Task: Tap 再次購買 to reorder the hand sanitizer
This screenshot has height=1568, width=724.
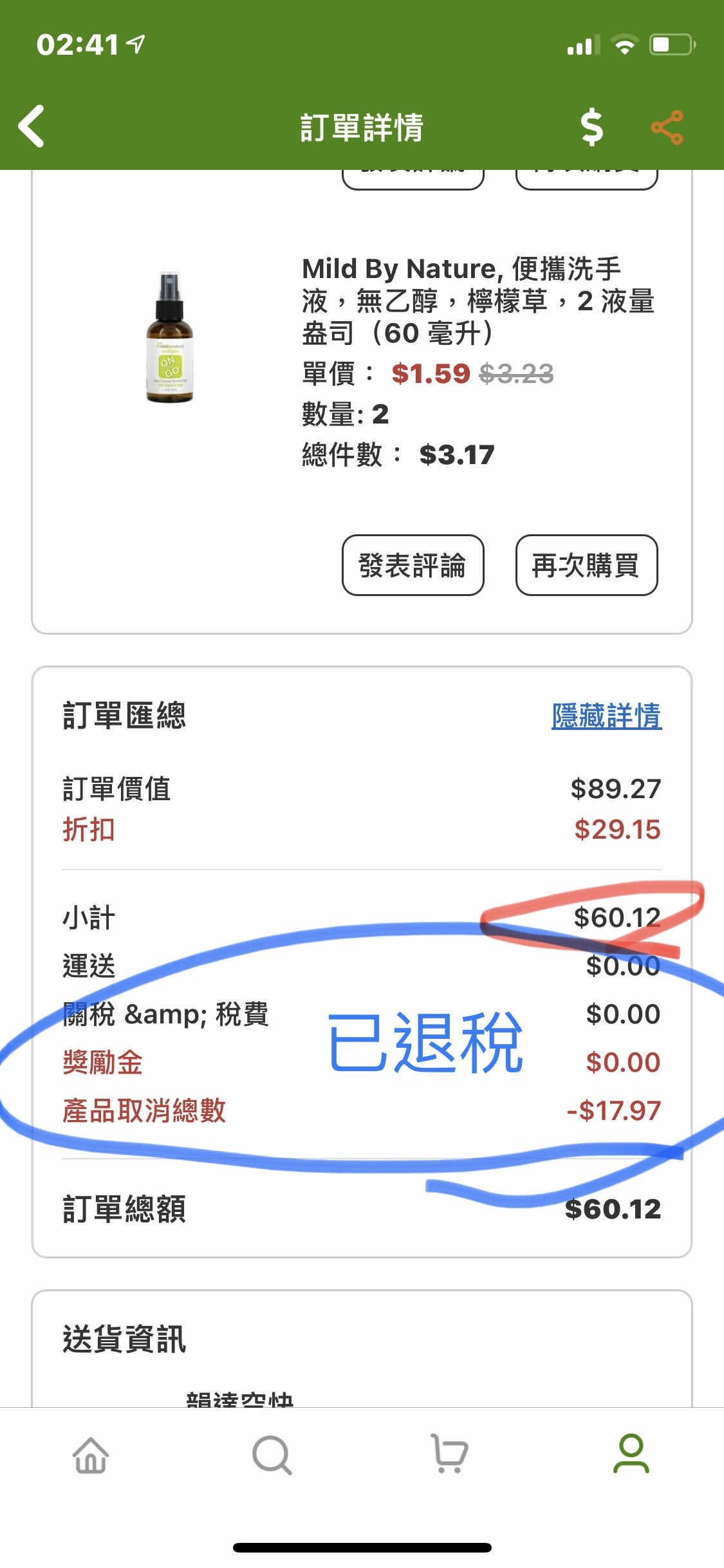Action: point(586,565)
